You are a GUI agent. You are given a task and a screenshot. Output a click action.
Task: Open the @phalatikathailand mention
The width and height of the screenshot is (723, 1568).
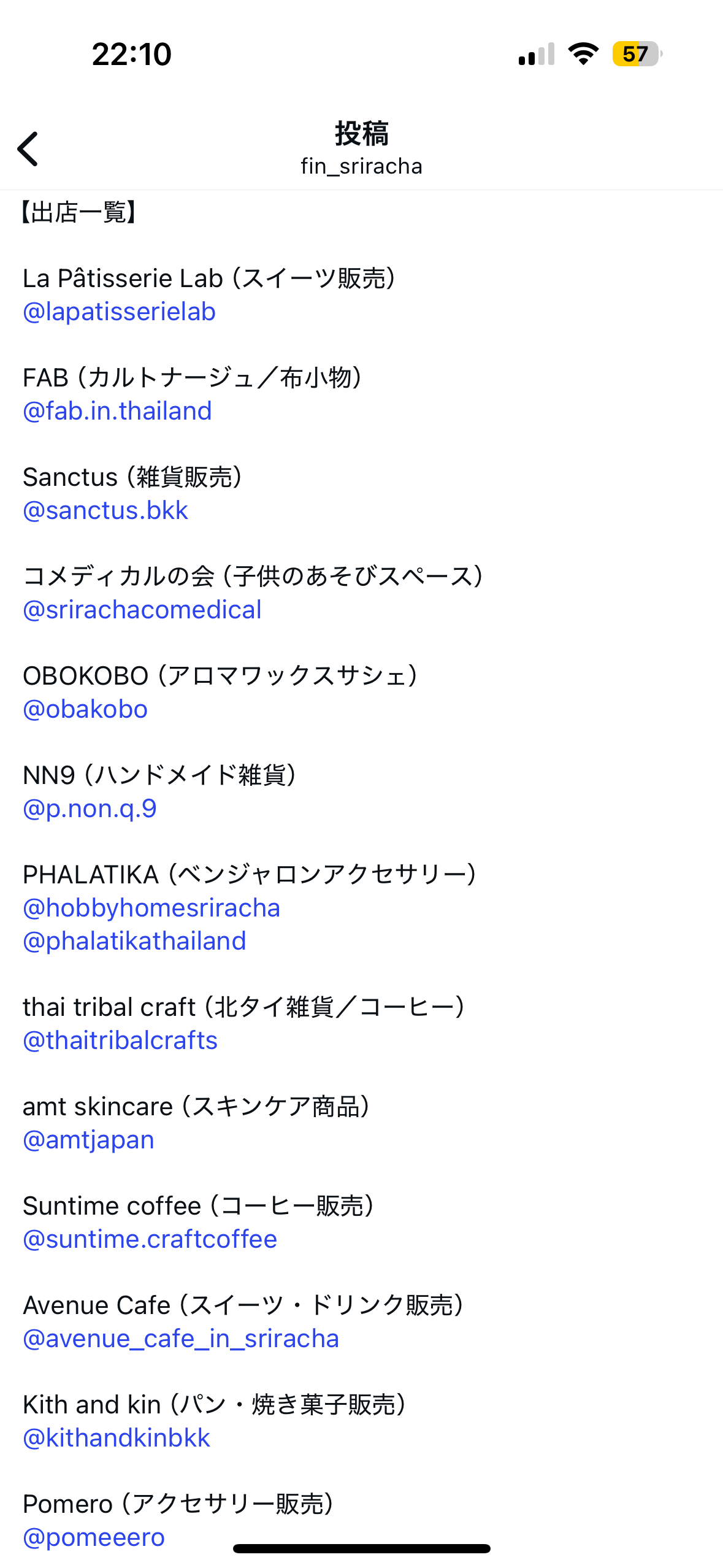[134, 941]
